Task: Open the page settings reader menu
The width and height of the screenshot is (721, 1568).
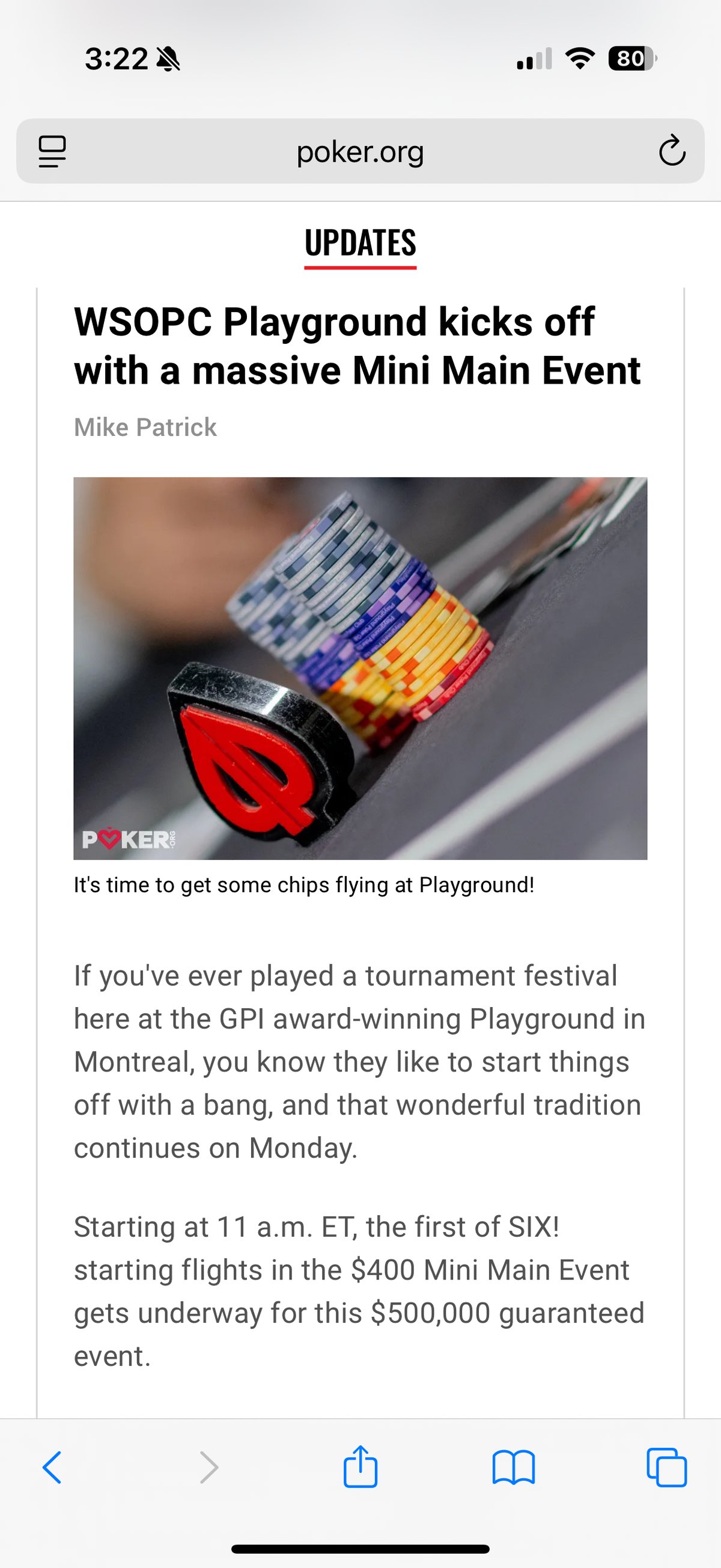Action: coord(52,152)
